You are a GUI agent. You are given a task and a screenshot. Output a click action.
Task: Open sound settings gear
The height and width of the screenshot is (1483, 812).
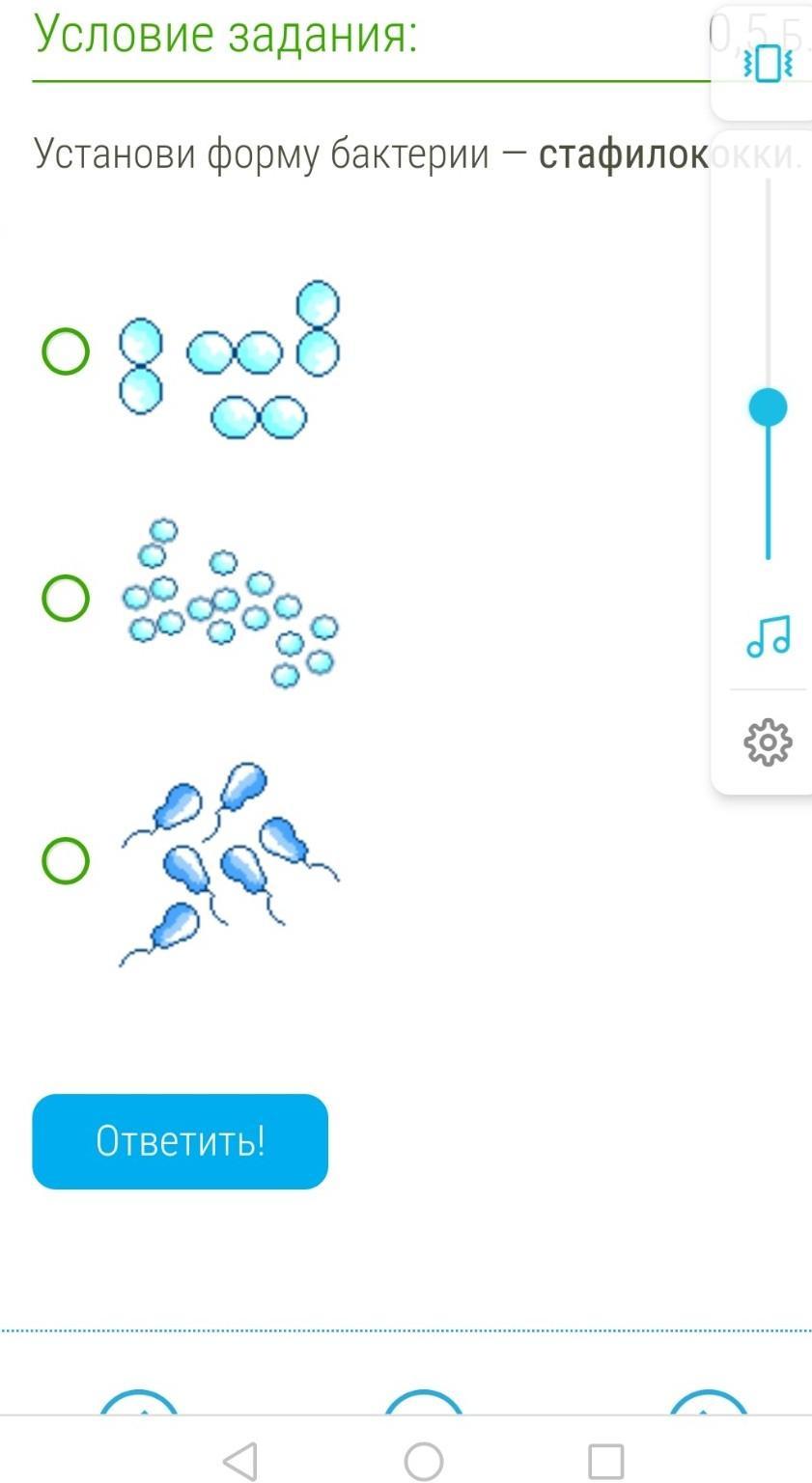click(x=769, y=742)
